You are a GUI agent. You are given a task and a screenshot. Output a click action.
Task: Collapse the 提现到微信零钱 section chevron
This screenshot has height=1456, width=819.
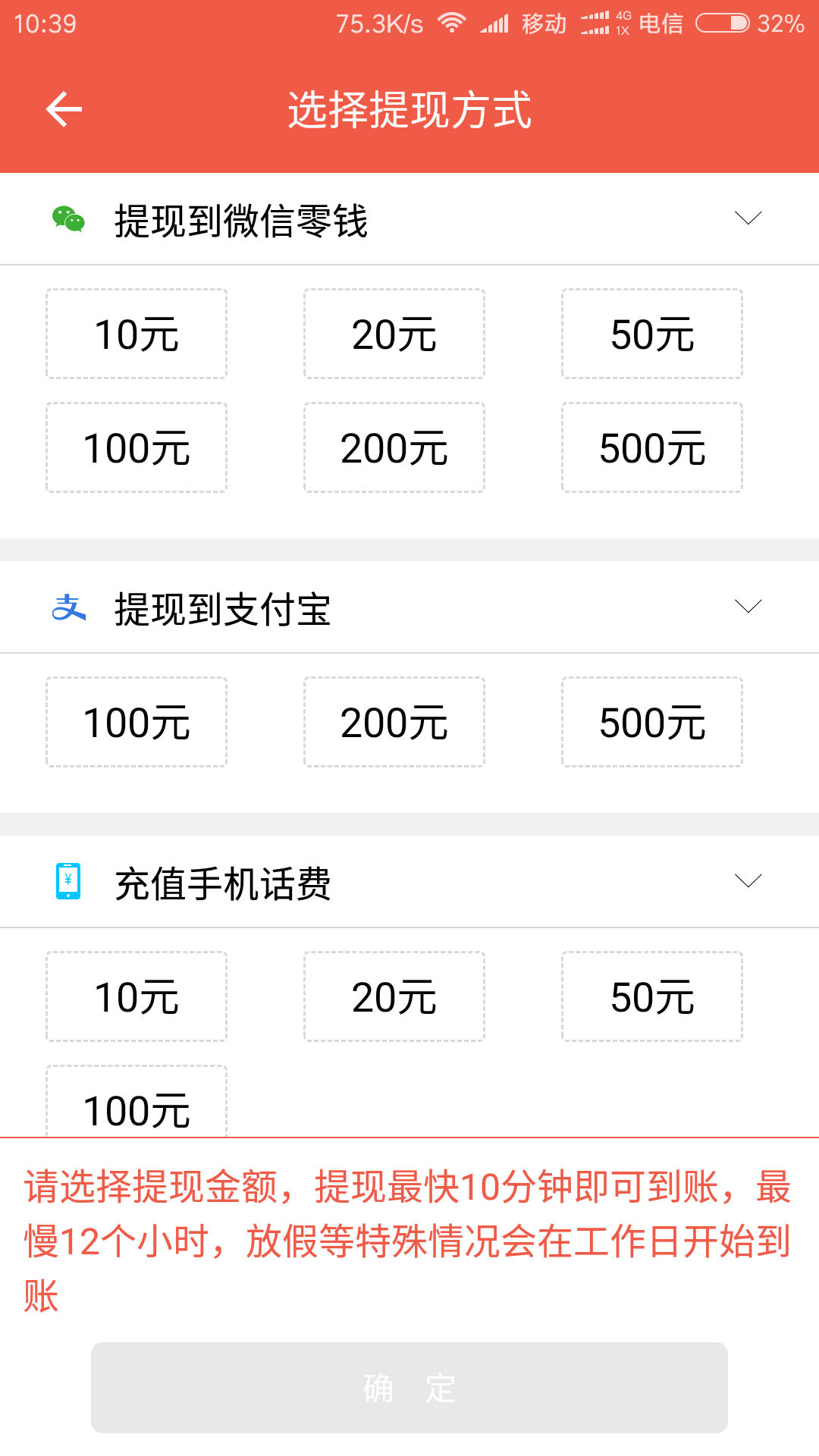tap(748, 218)
